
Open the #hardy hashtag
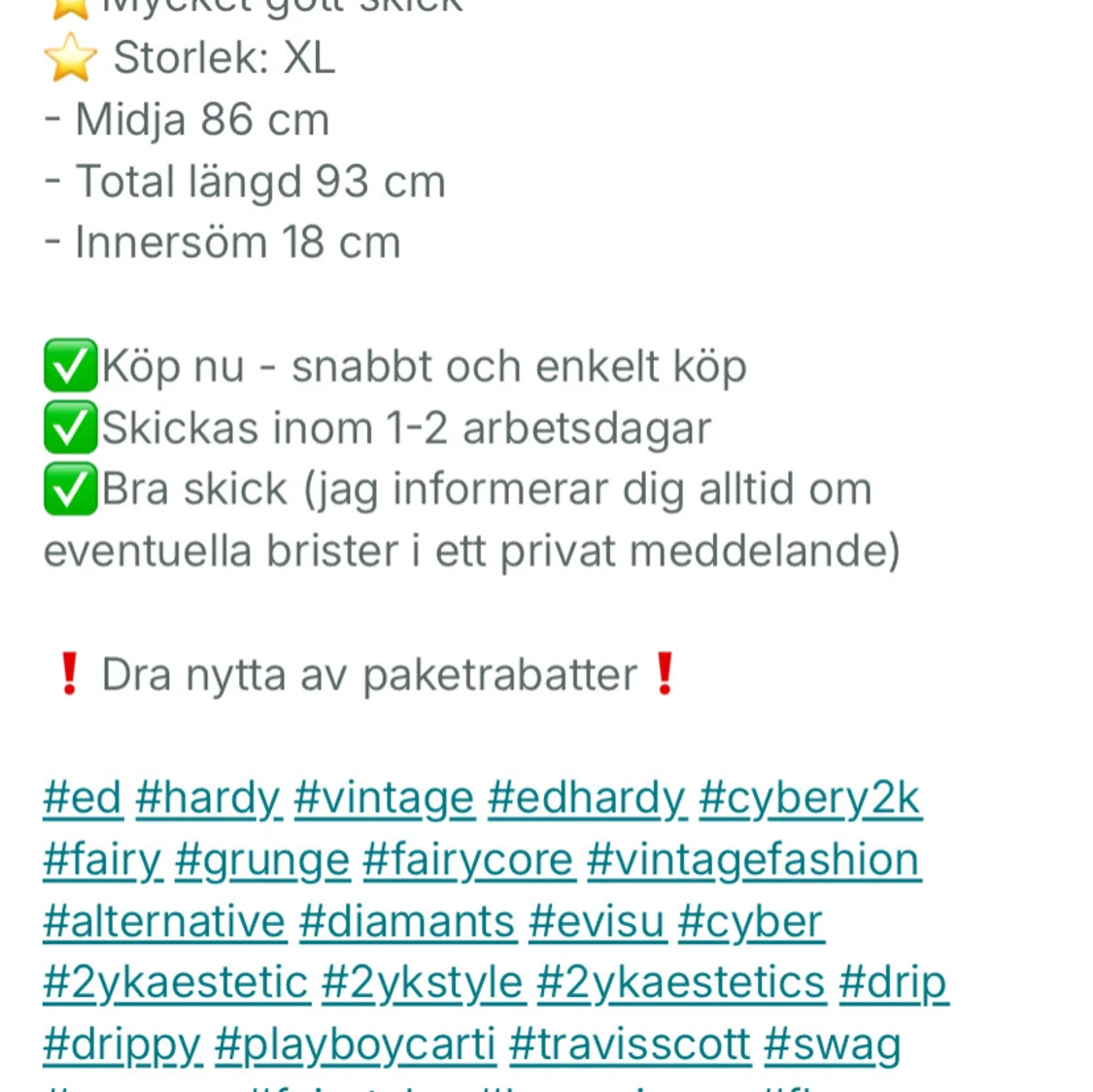(208, 800)
